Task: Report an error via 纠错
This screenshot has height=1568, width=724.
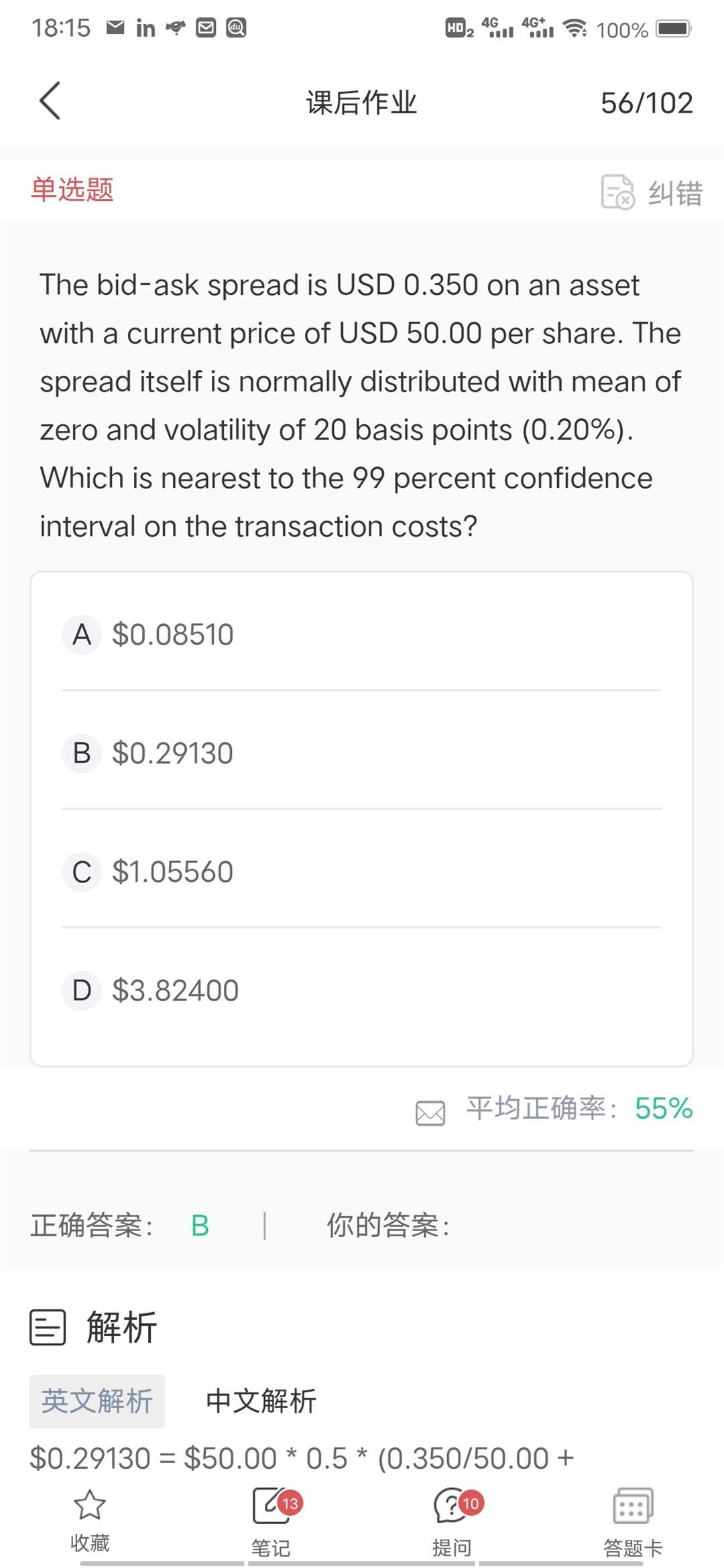Action: (652, 193)
